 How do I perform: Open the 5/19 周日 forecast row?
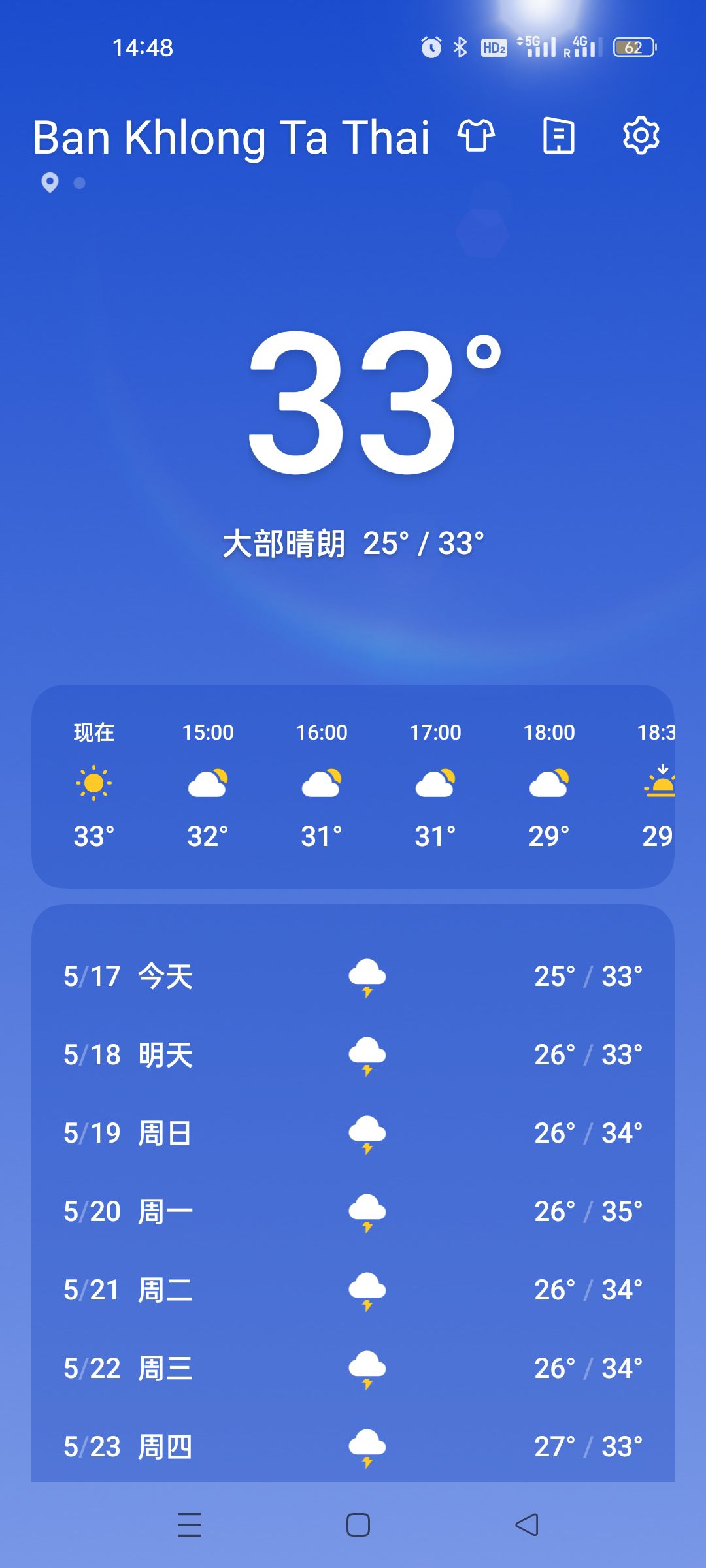coord(353,1134)
